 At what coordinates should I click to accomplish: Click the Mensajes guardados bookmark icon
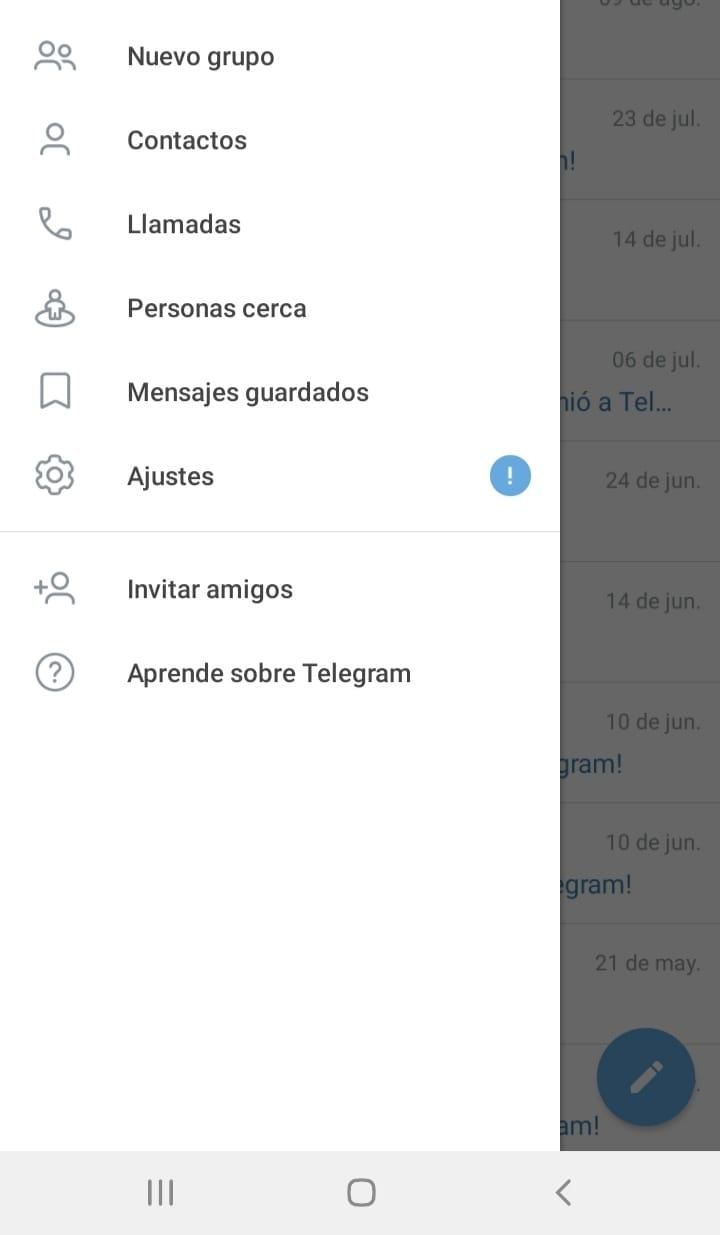click(x=55, y=392)
